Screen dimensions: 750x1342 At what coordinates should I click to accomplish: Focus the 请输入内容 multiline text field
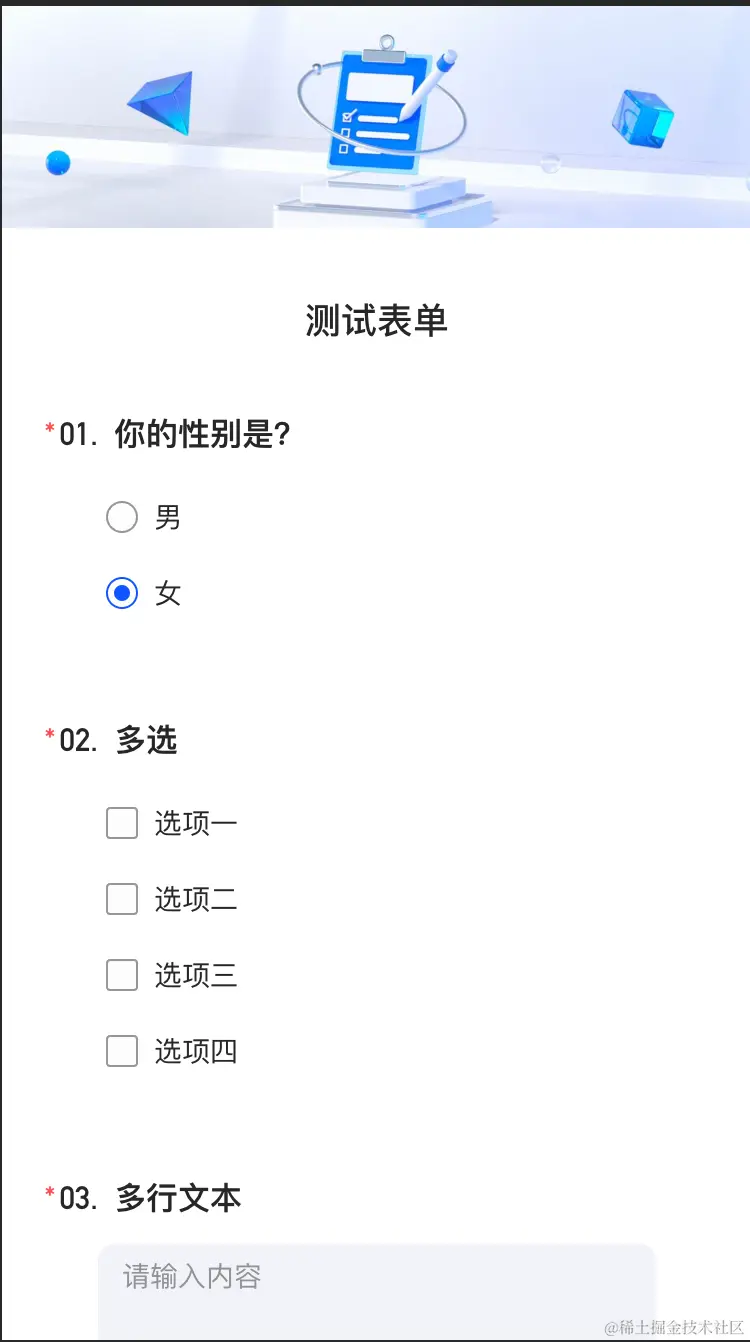376,1288
